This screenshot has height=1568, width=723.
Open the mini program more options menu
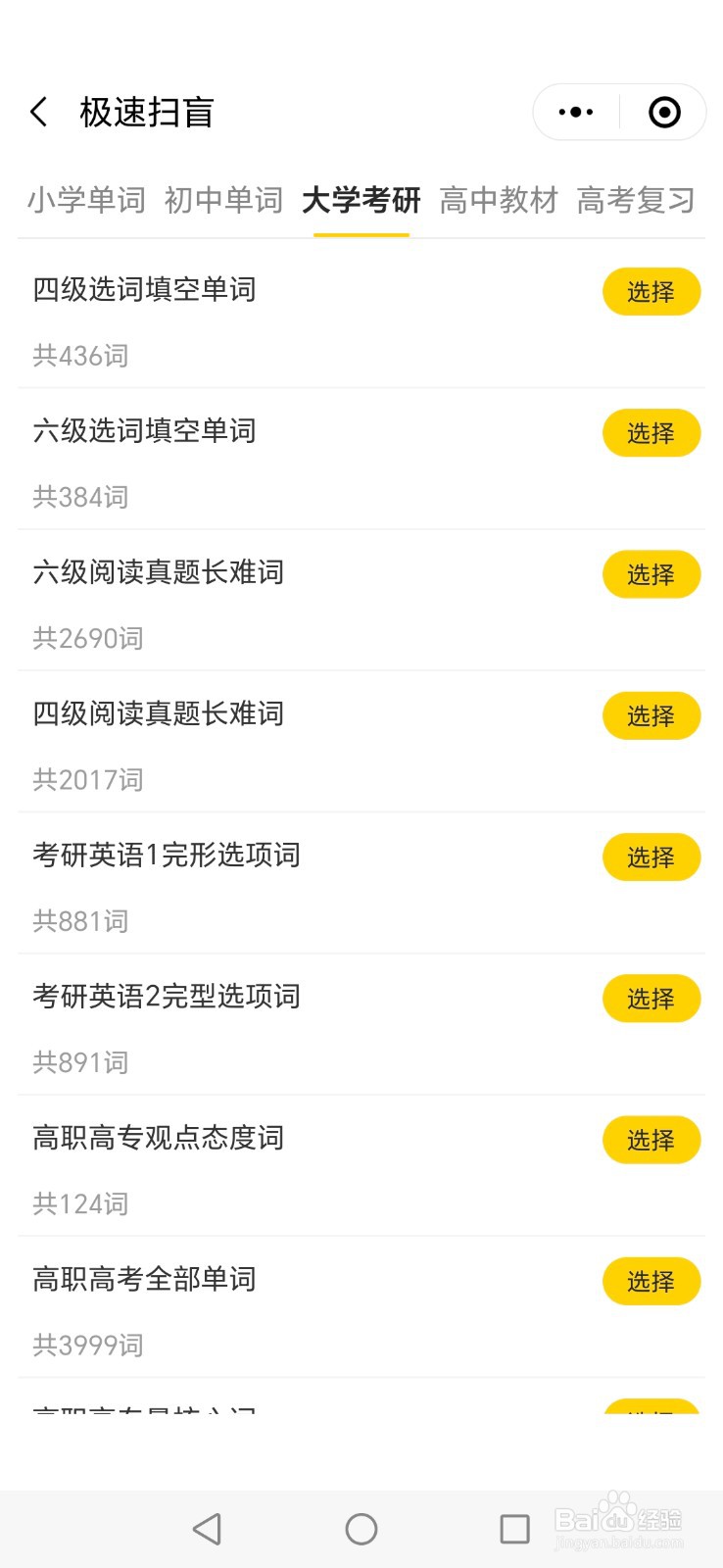[576, 112]
